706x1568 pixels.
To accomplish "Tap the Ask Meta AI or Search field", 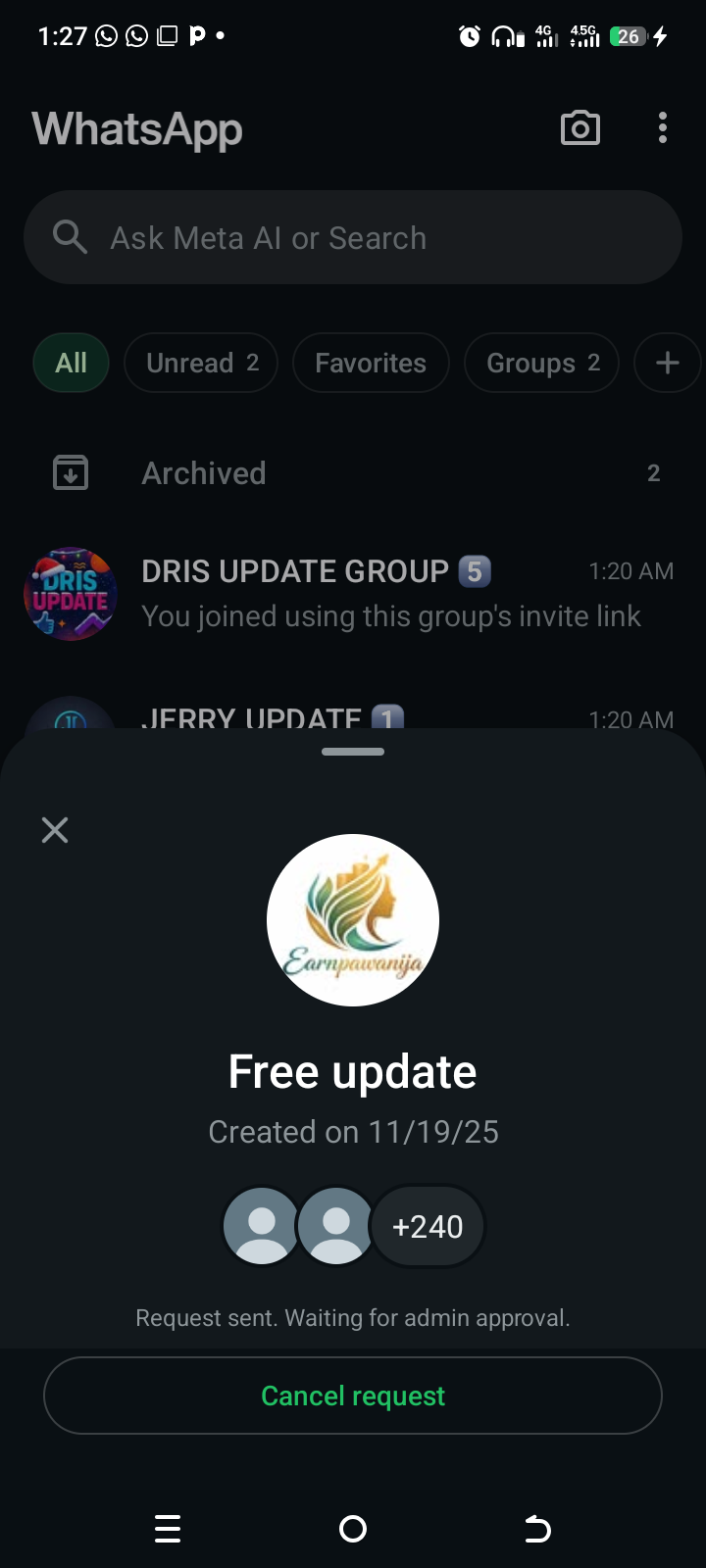I will pyautogui.click(x=353, y=238).
